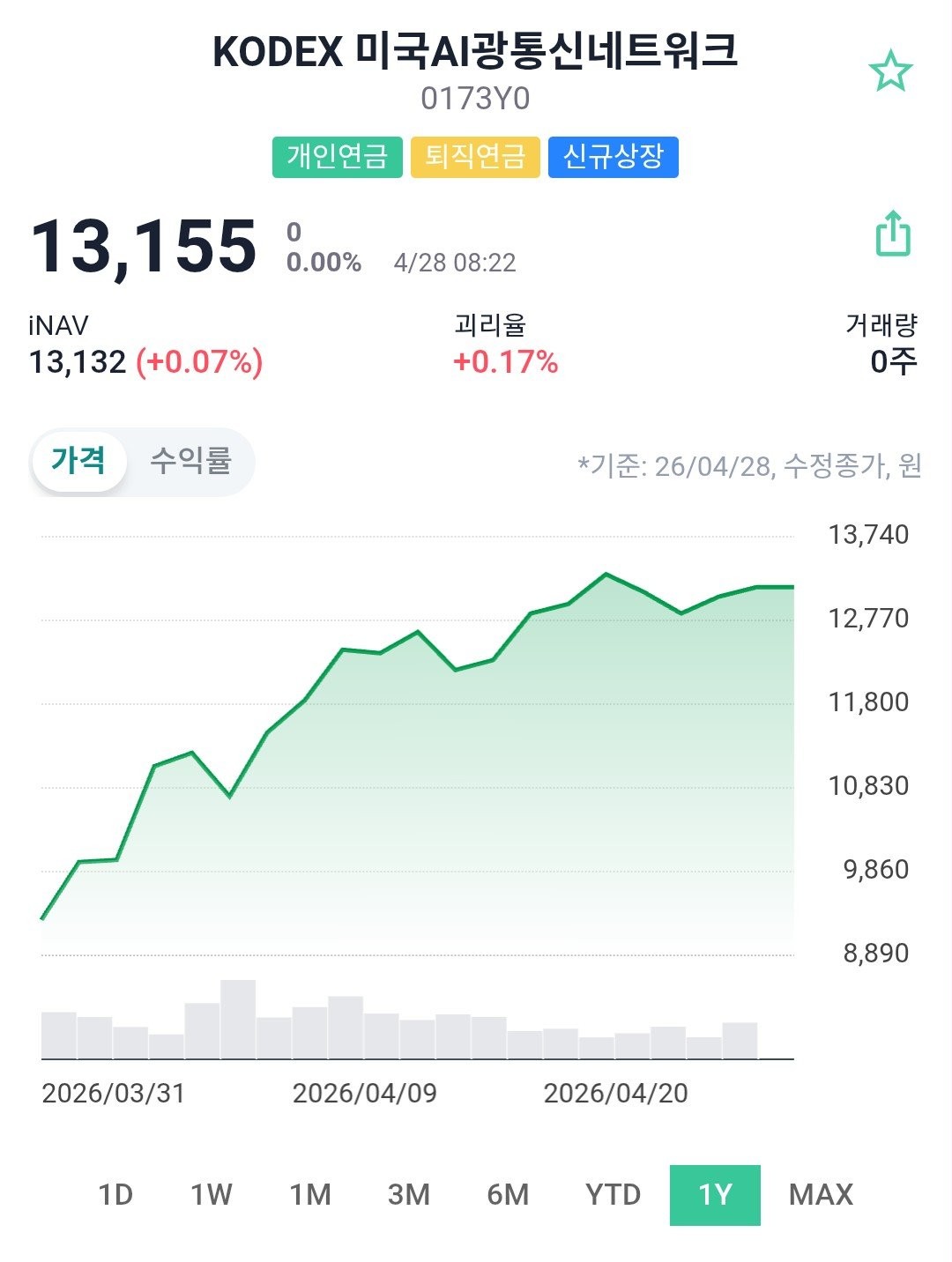Image resolution: width=952 pixels, height=1262 pixels.
Task: Tap the 퇴직연금 tag
Action: 475,157
